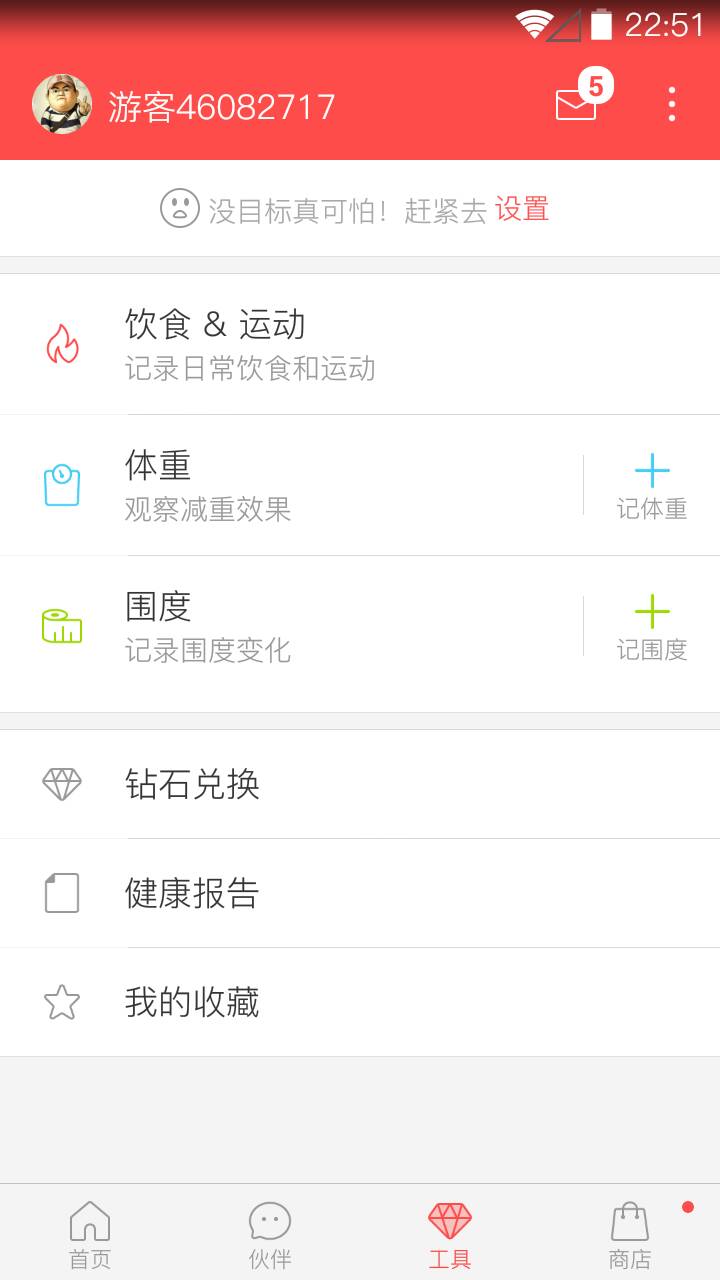Image resolution: width=720 pixels, height=1280 pixels.
Task: Open goal settings via 设置 link
Action: click(524, 210)
